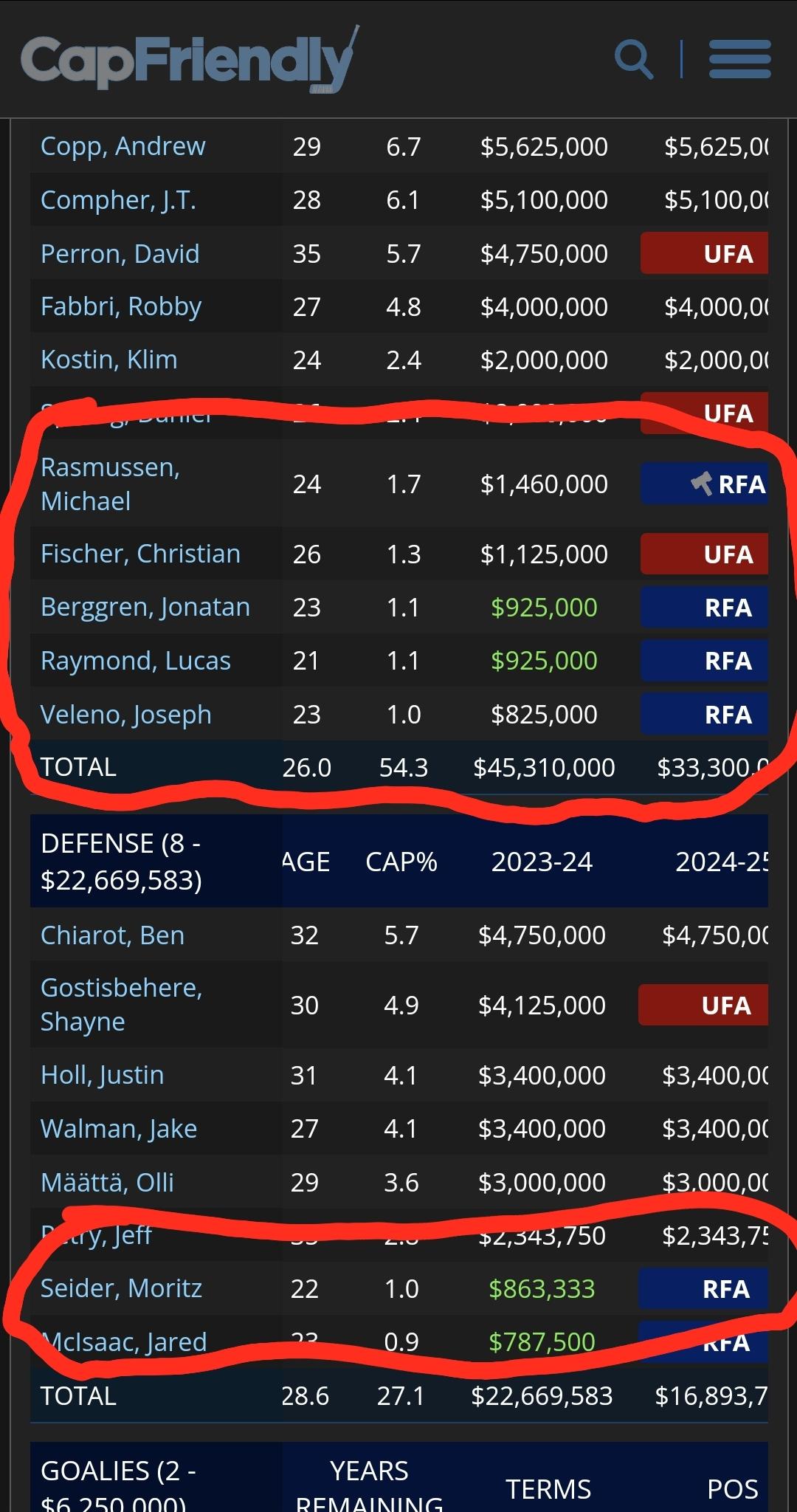The height and width of the screenshot is (1512, 797).
Task: Open Joseph Veleno's player page
Action: point(125,715)
